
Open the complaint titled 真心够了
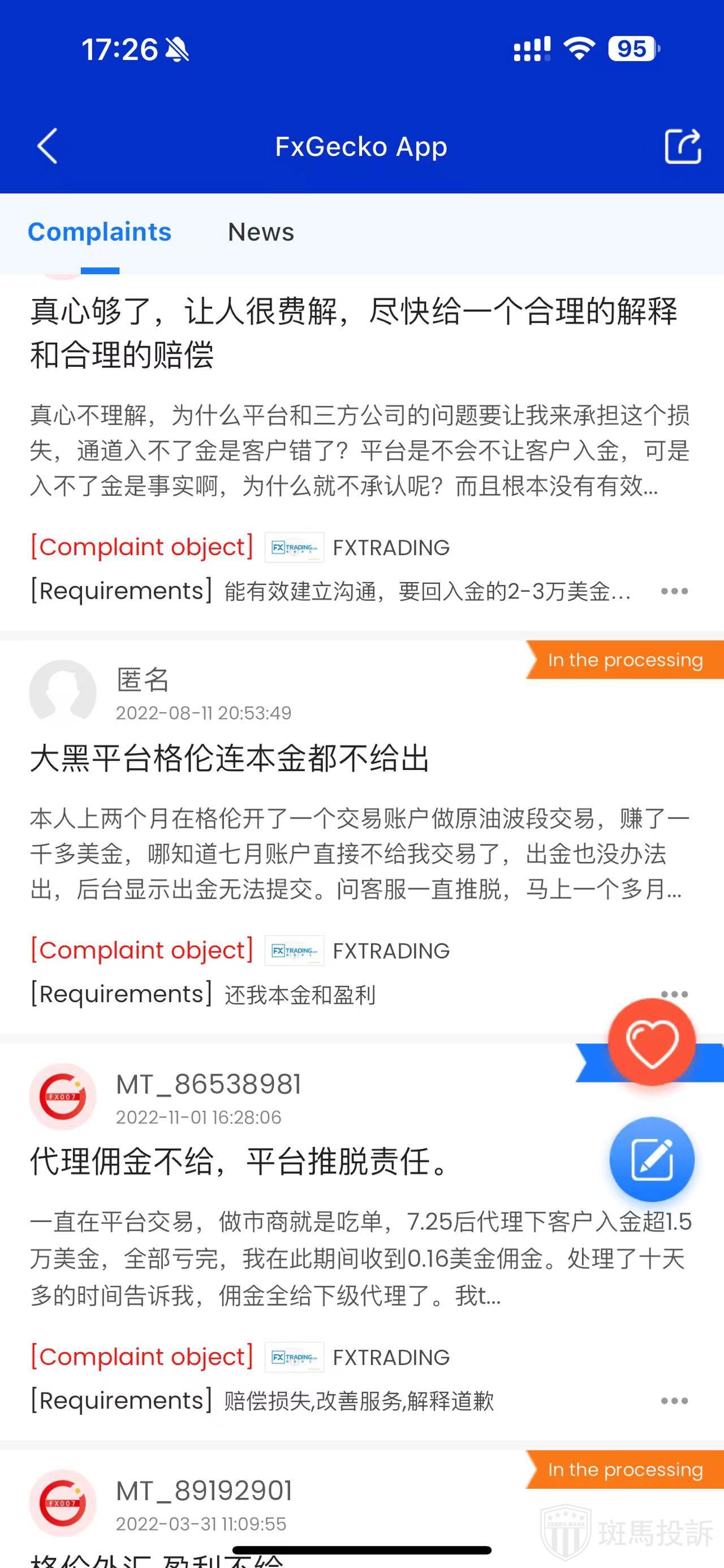[x=353, y=332]
